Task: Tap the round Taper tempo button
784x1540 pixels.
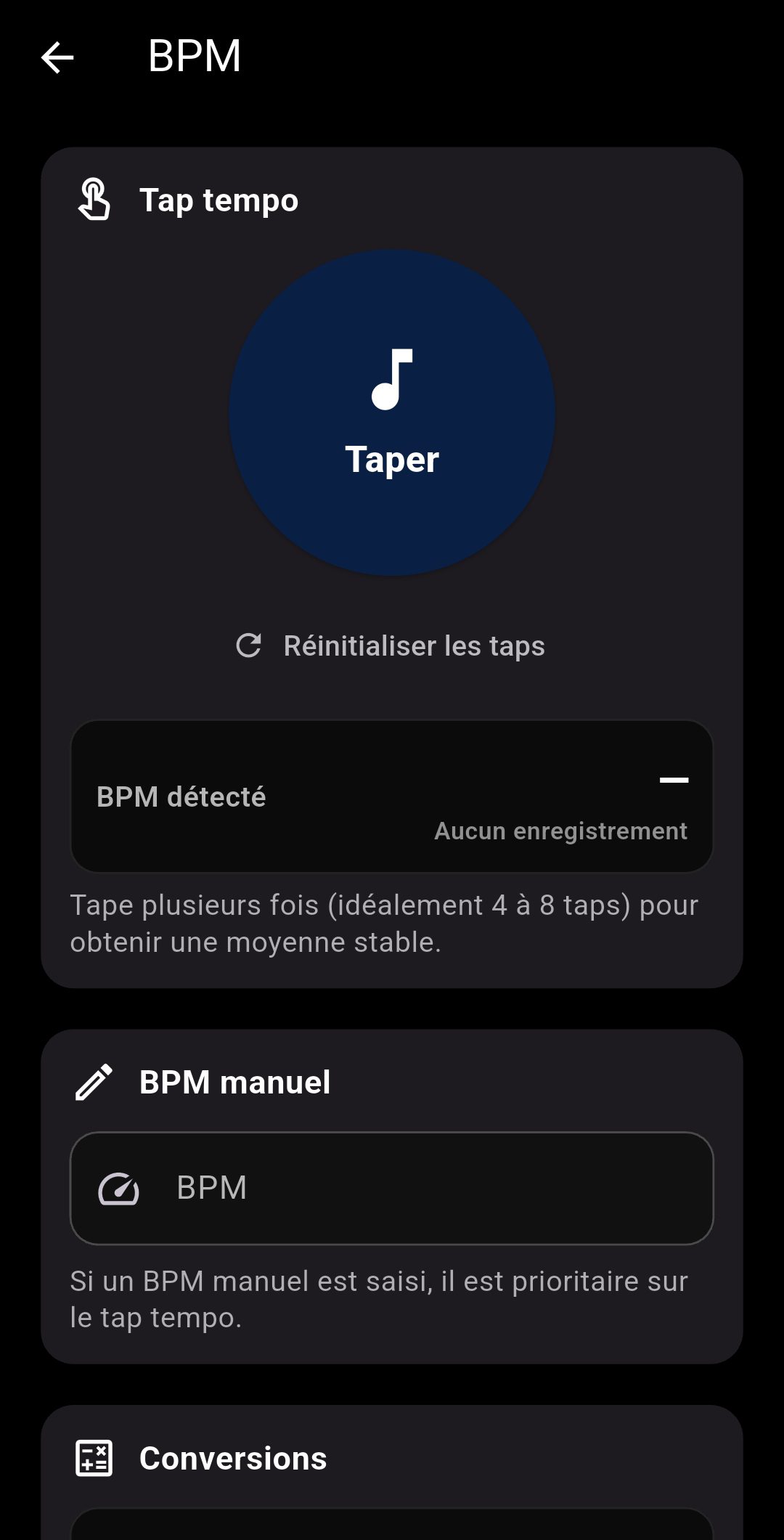Action: pos(392,412)
